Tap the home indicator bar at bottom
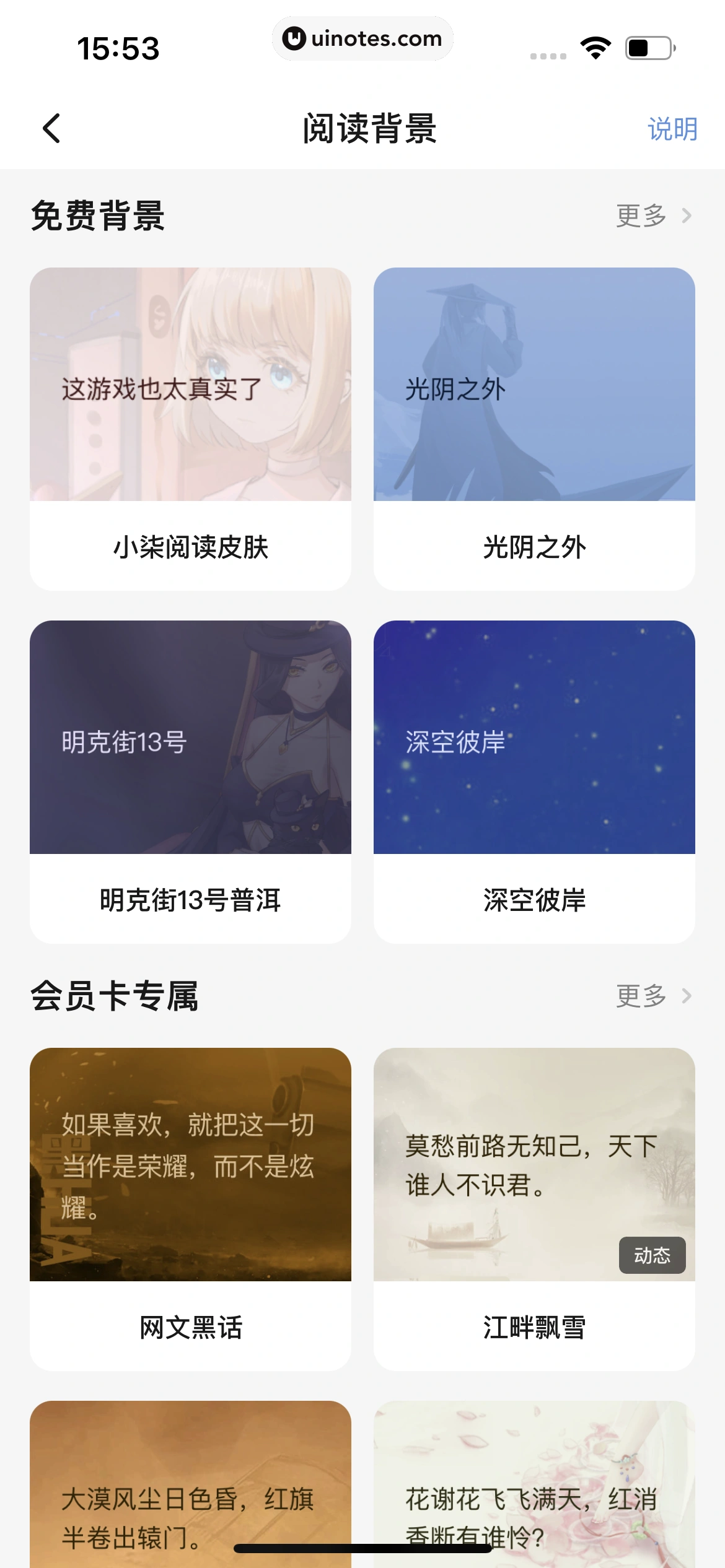725x1568 pixels. pos(362,1547)
